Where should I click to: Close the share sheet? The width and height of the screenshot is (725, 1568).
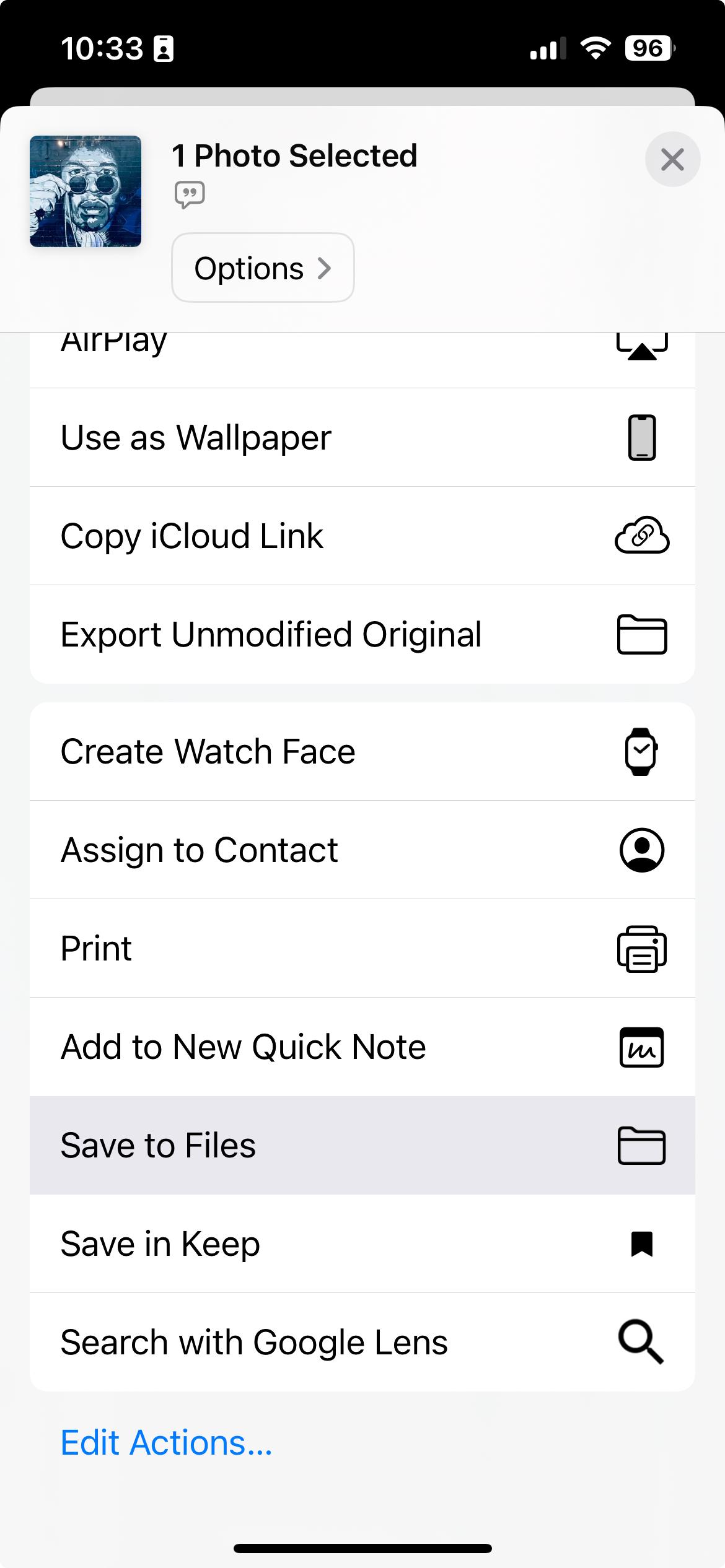[x=672, y=159]
